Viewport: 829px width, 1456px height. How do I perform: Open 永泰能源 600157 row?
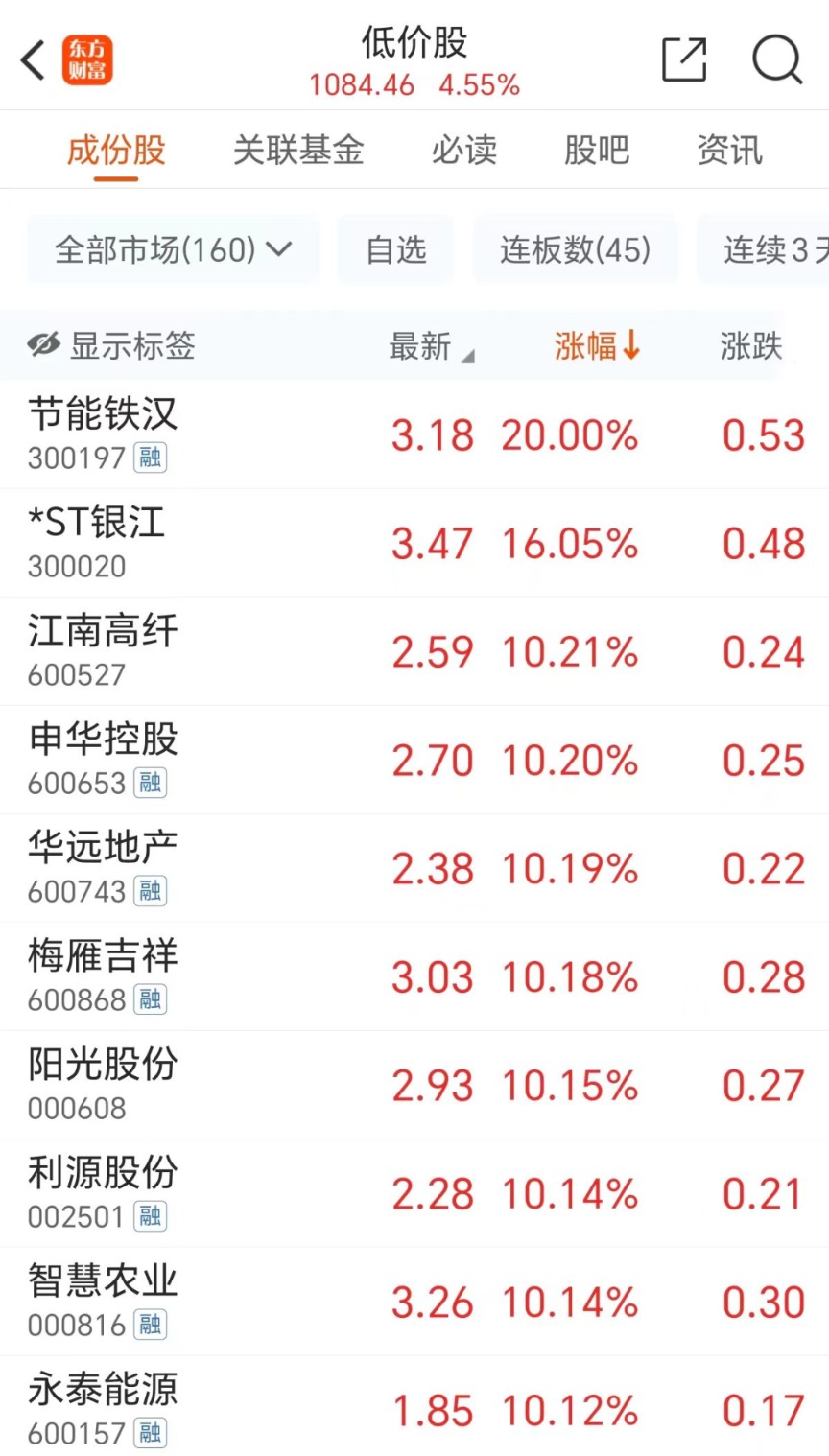414,1406
